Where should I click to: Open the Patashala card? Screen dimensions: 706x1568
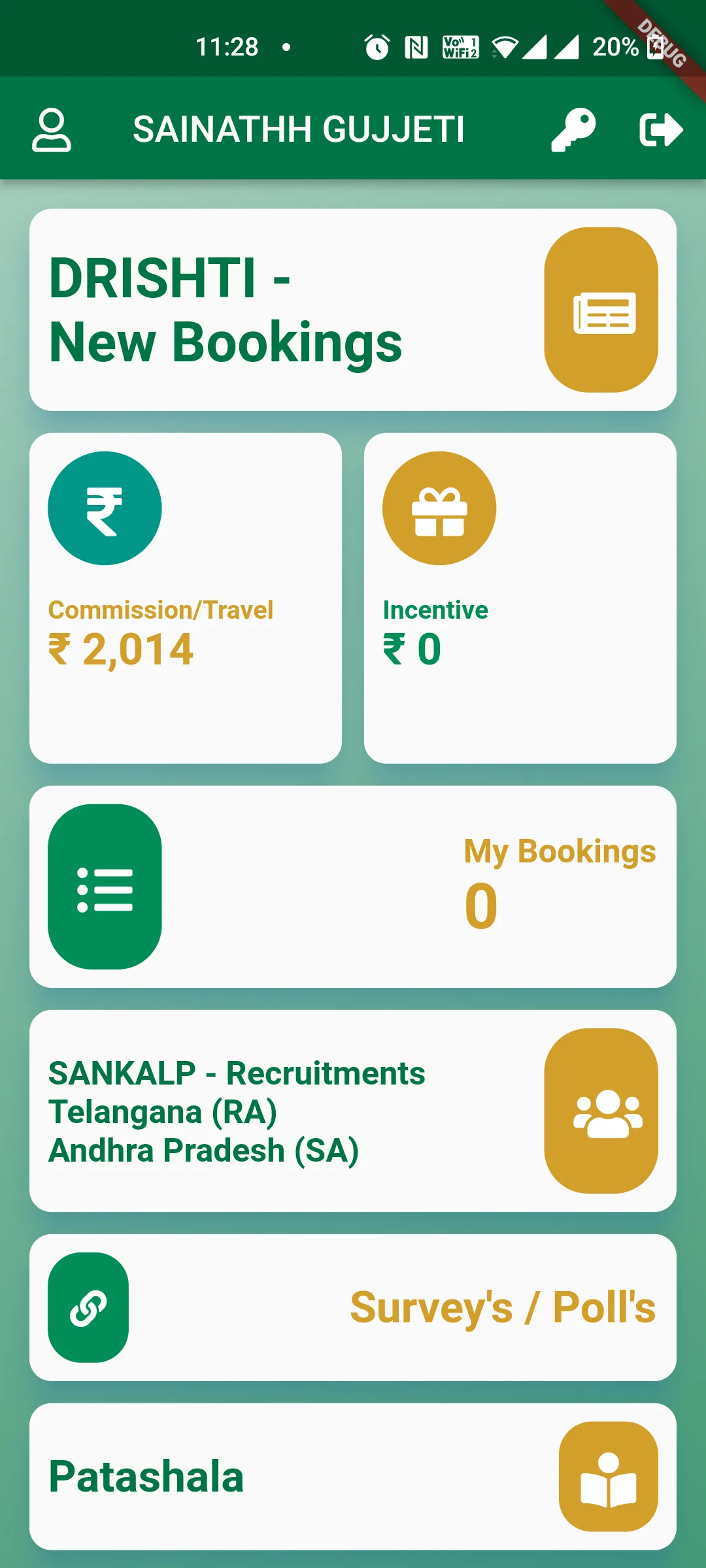pyautogui.click(x=353, y=1477)
